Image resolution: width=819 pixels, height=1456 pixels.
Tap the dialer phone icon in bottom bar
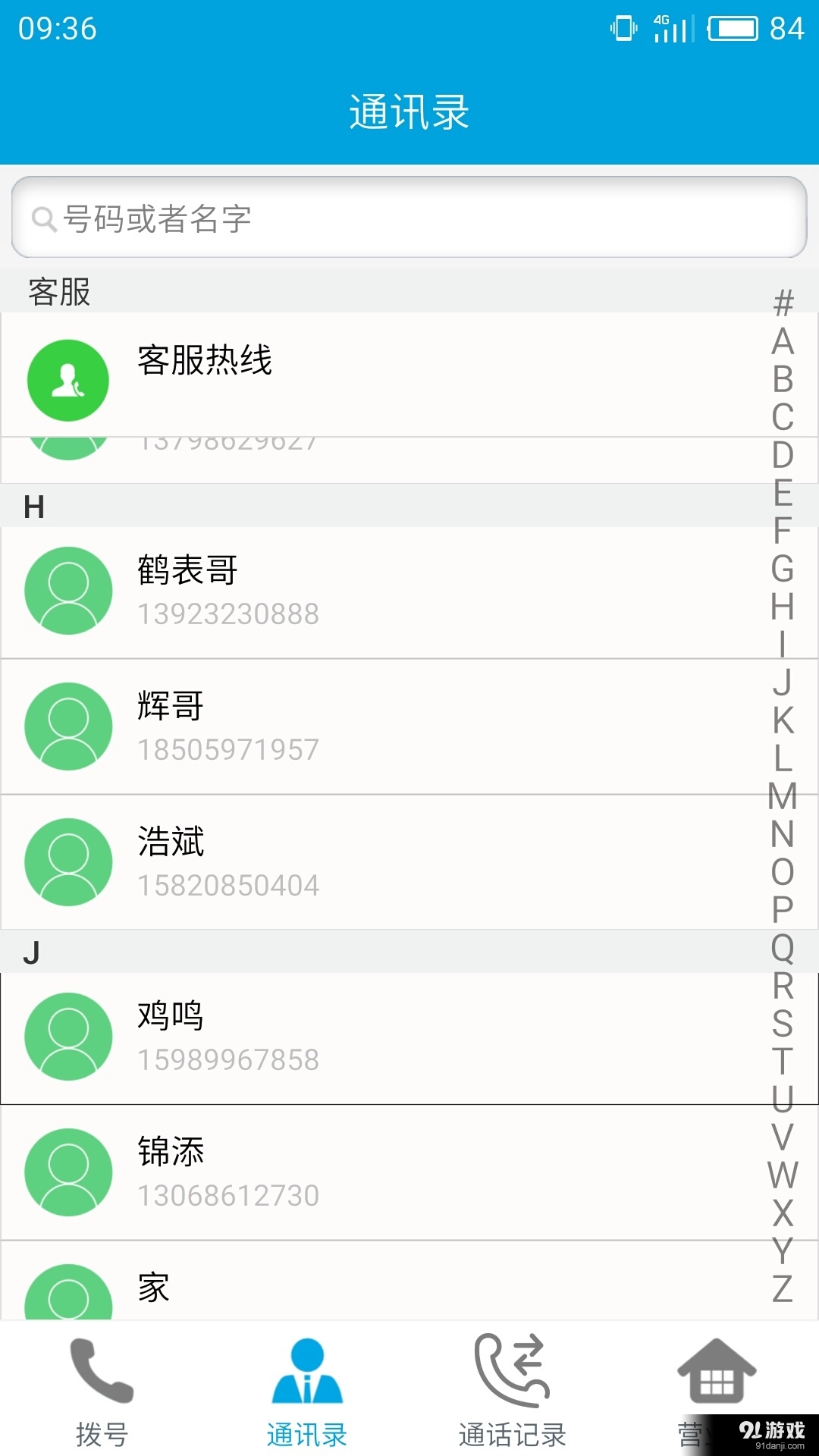coord(101,1374)
